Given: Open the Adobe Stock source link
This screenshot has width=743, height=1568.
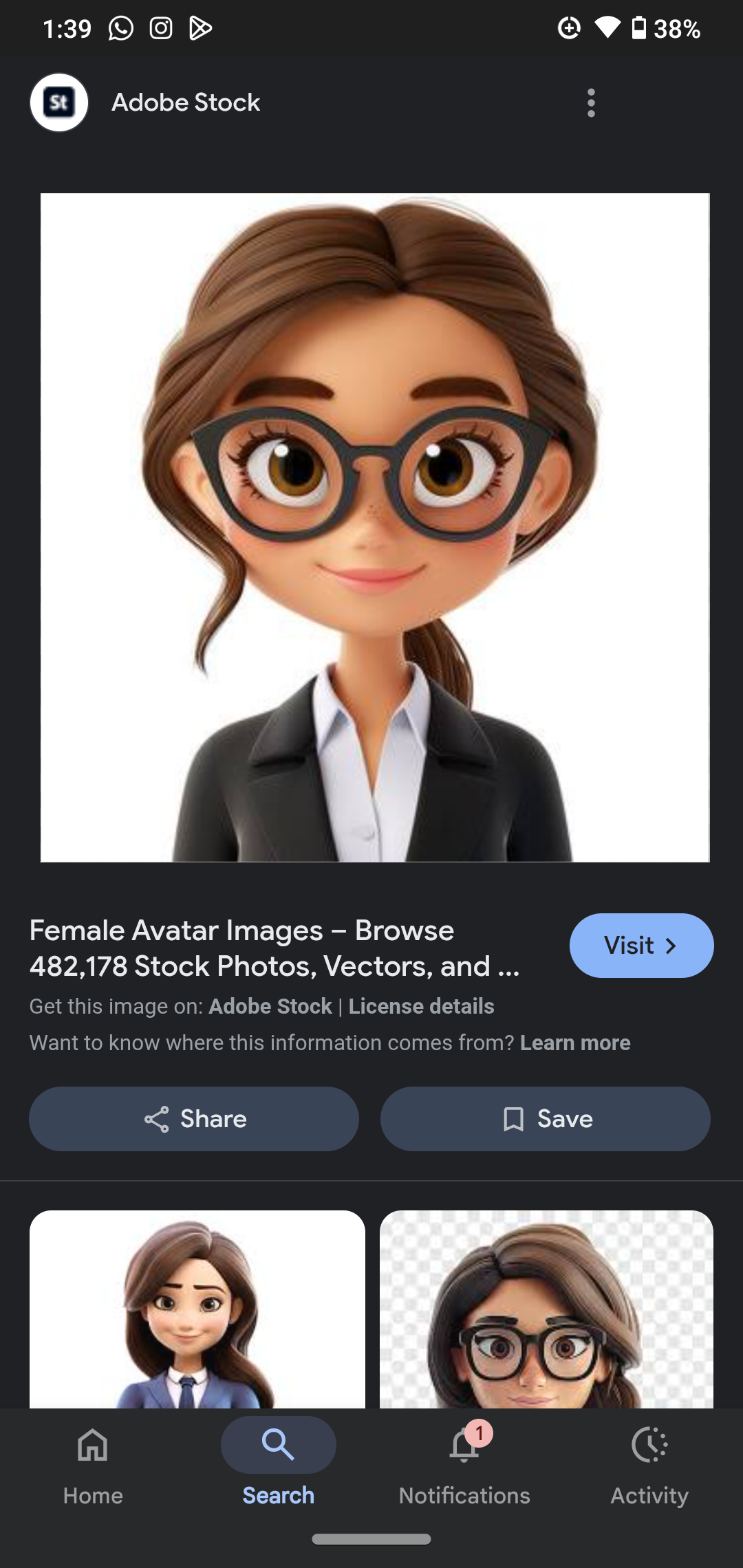Looking at the screenshot, I should pos(270,1006).
